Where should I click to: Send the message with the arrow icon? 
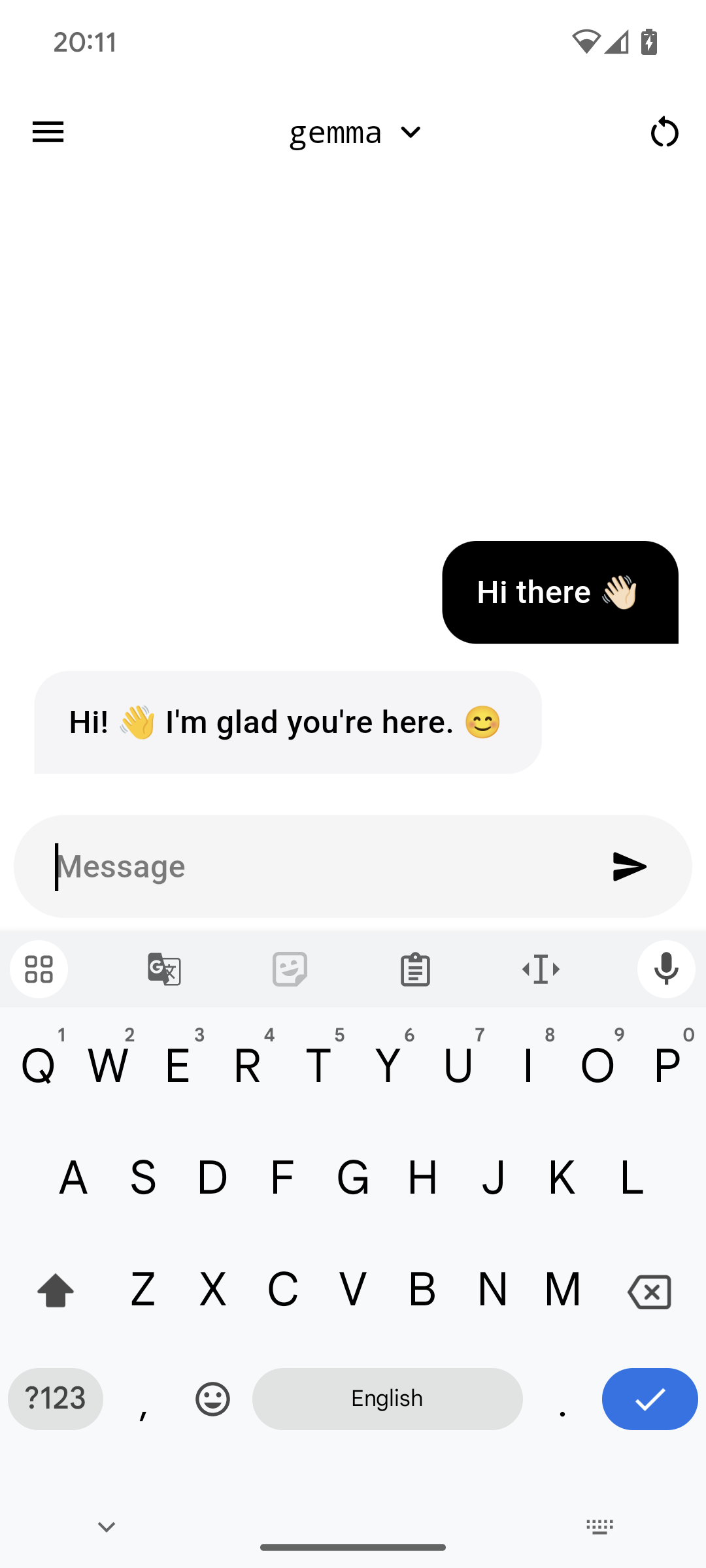629,866
